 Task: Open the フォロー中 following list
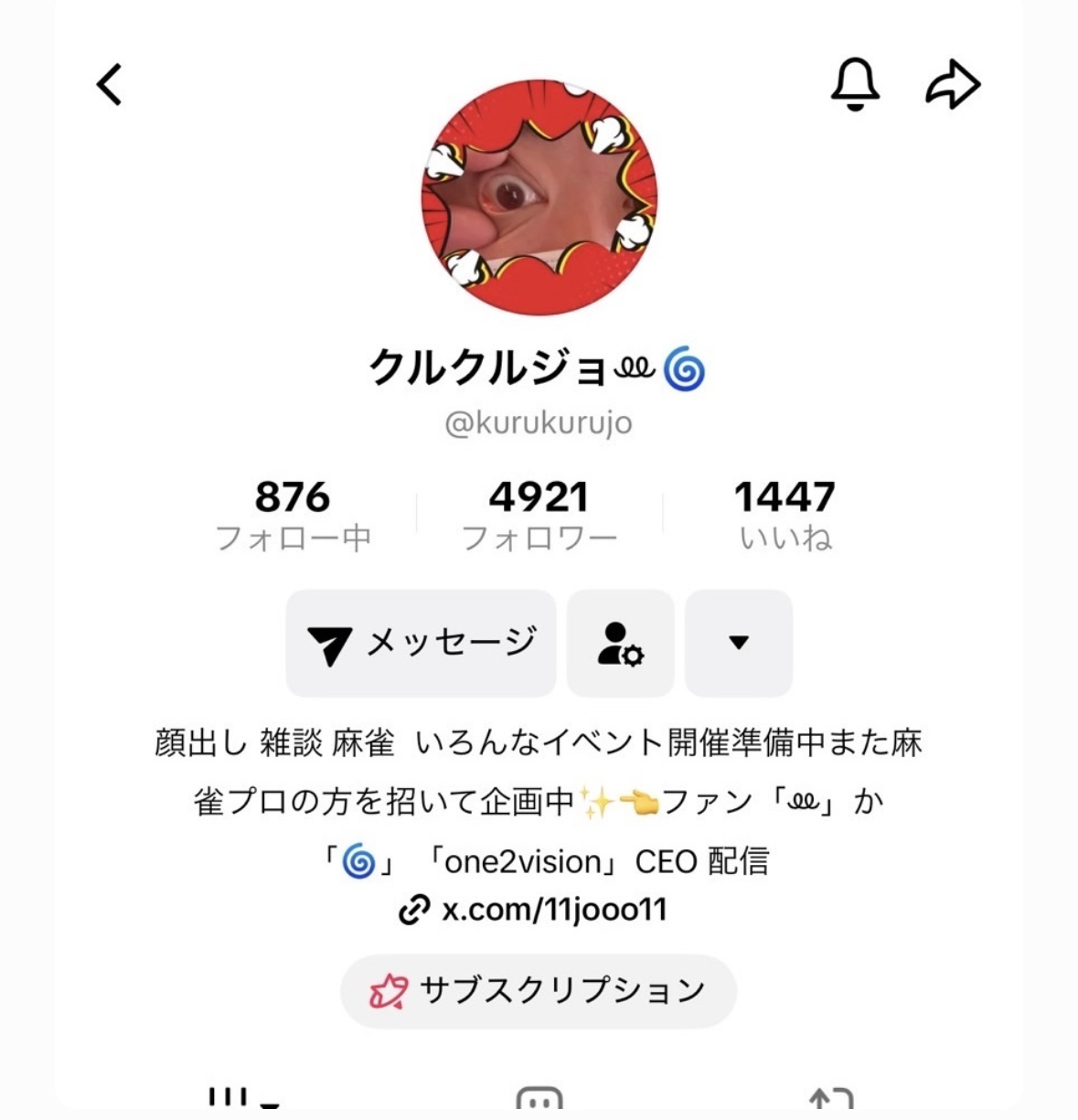coord(293,516)
